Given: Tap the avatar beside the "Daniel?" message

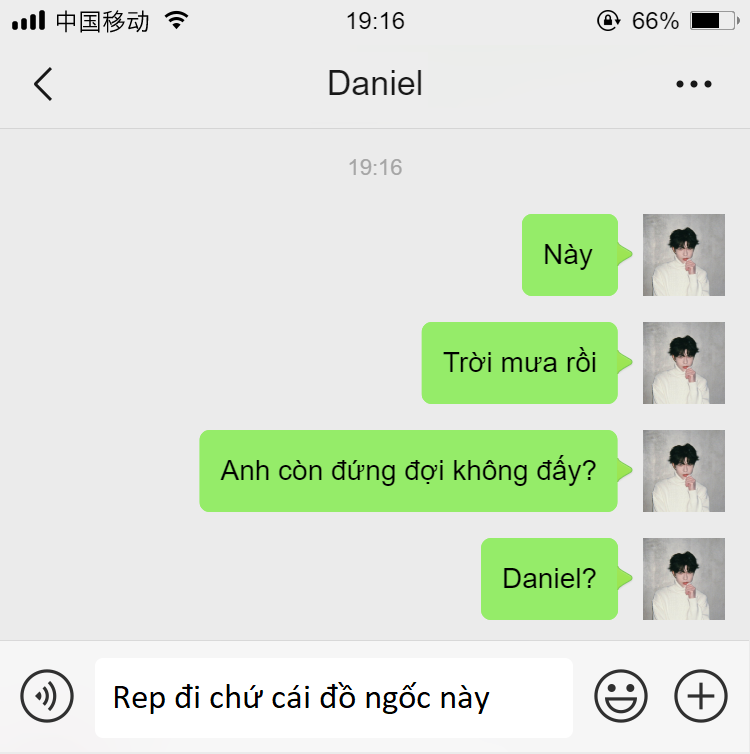Looking at the screenshot, I should pyautogui.click(x=683, y=579).
